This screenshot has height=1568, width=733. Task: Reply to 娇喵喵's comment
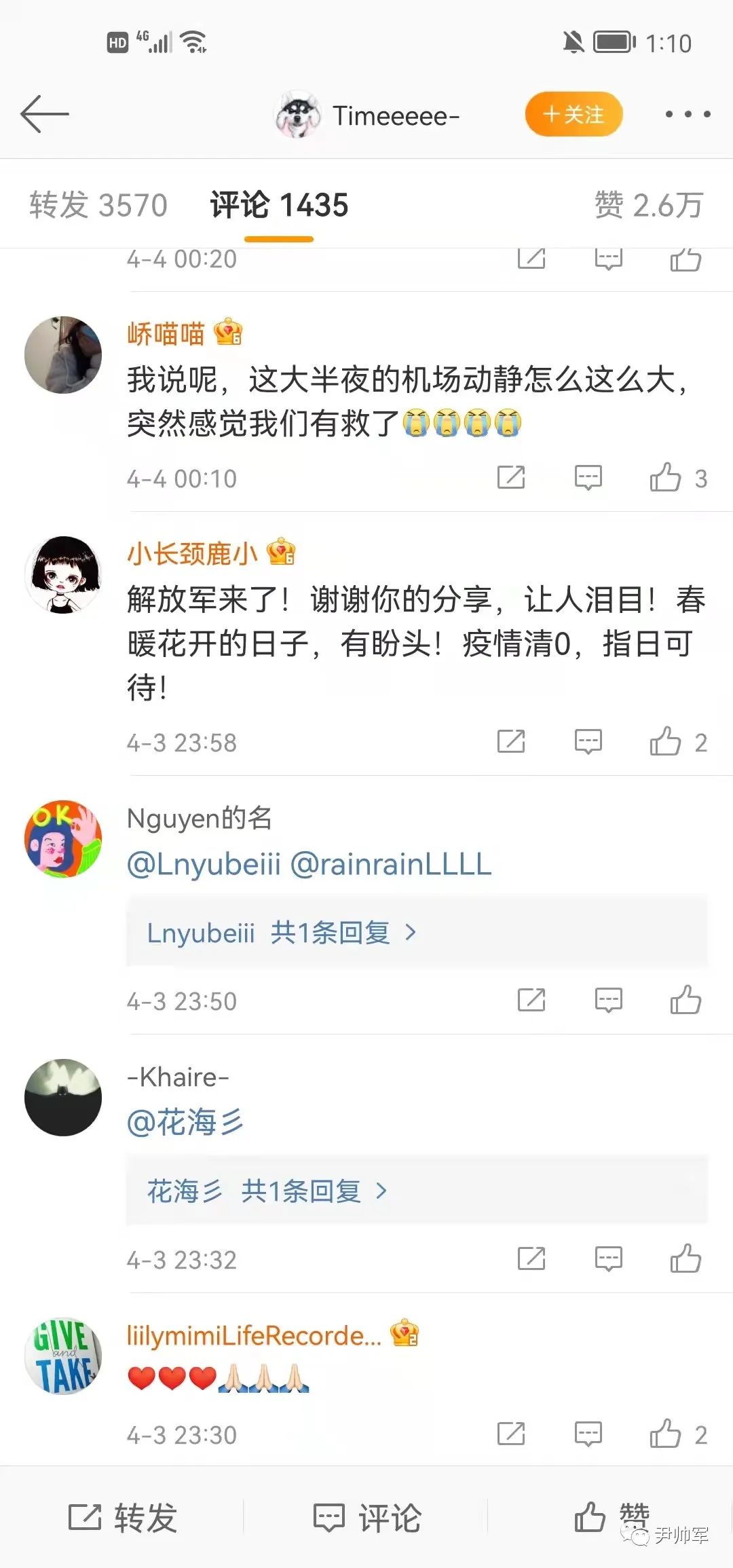[x=588, y=478]
